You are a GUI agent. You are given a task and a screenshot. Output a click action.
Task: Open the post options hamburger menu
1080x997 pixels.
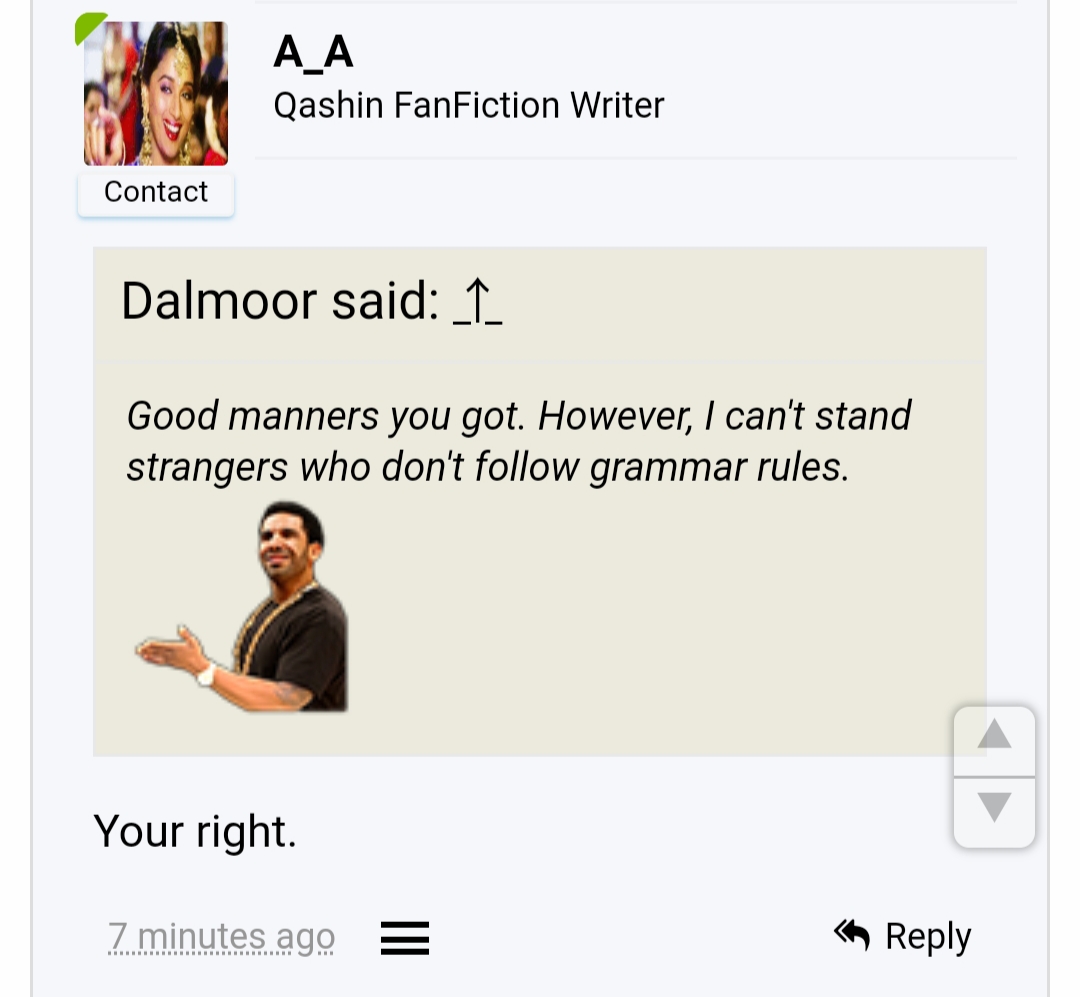click(405, 938)
